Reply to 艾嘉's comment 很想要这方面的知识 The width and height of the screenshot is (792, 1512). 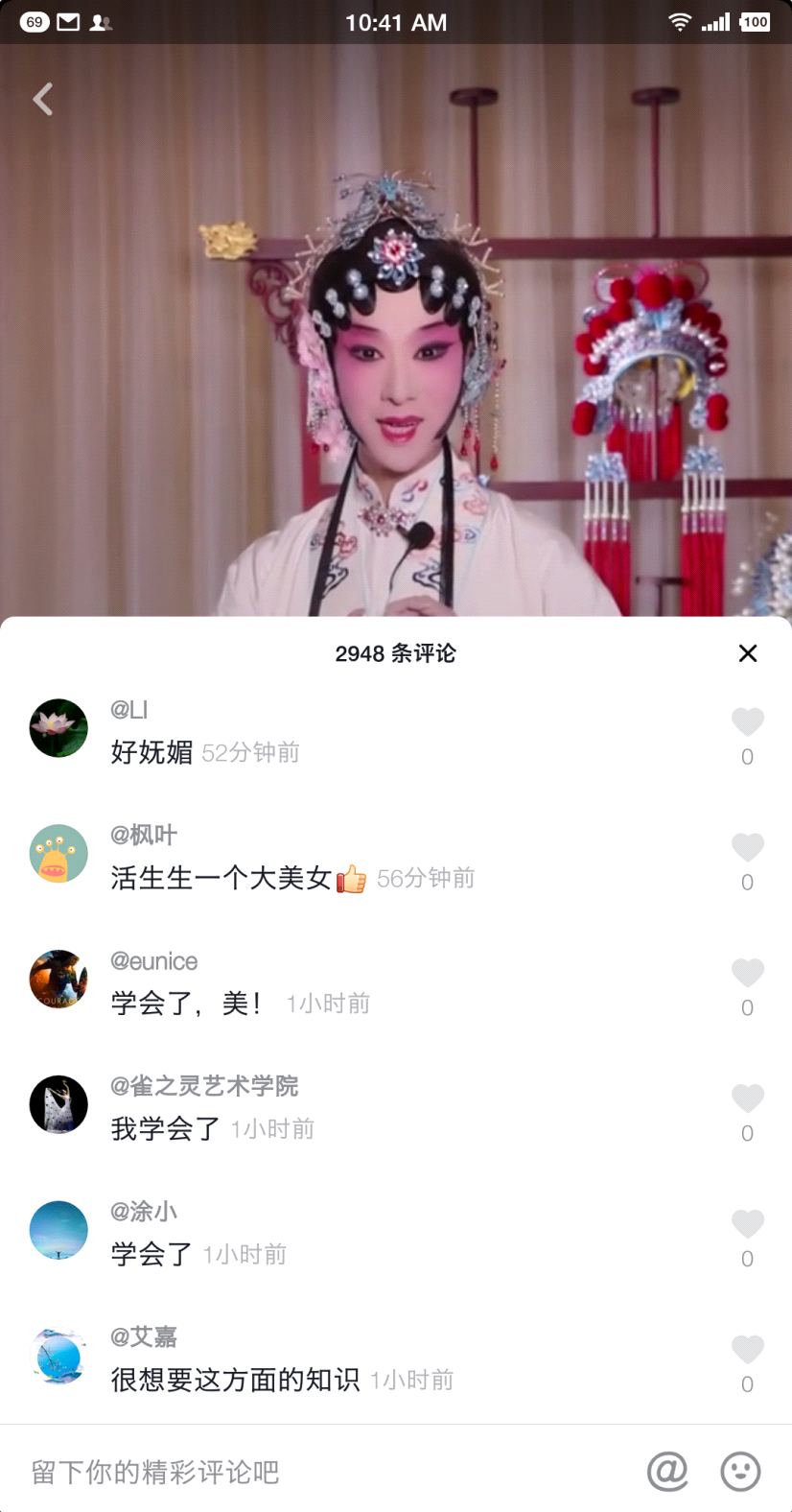tap(235, 1381)
